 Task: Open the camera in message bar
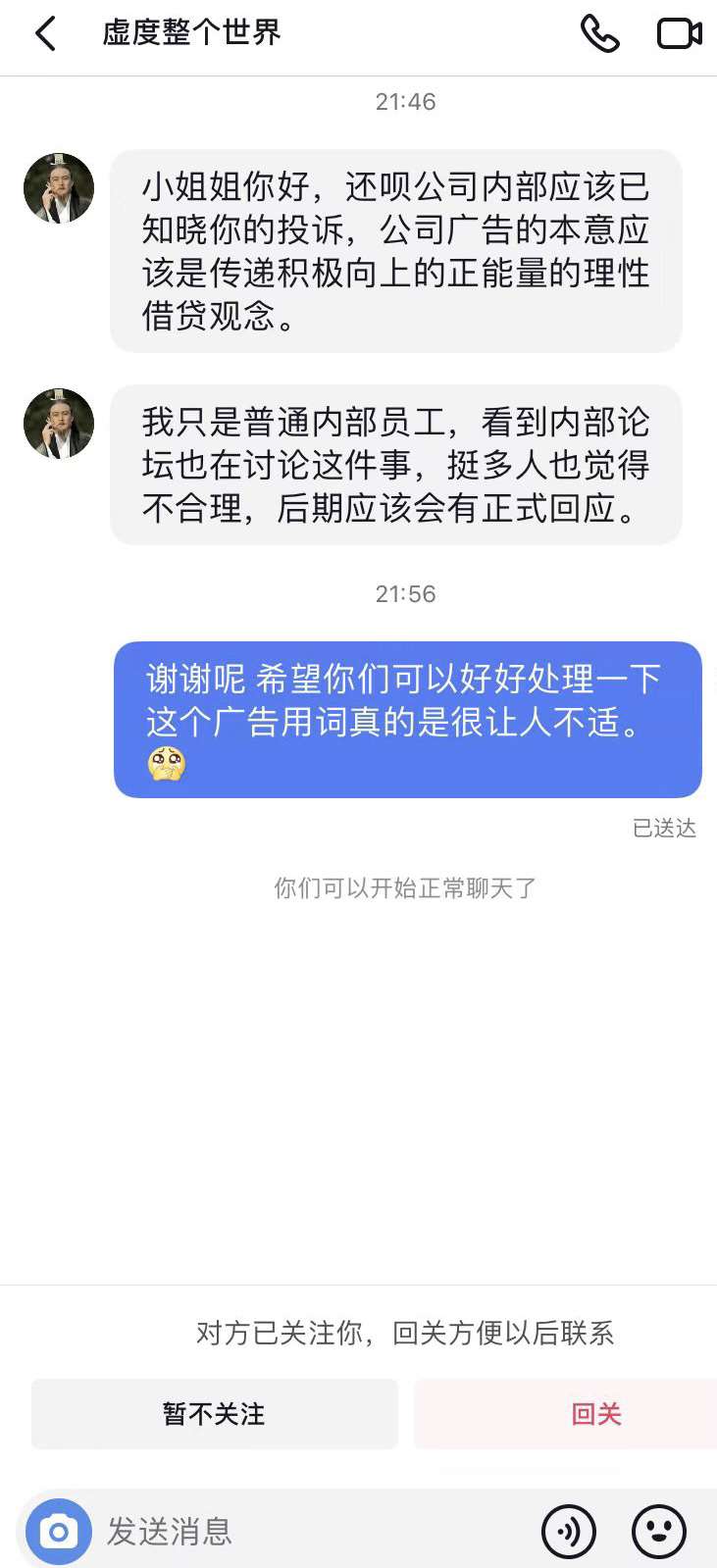(x=59, y=1531)
